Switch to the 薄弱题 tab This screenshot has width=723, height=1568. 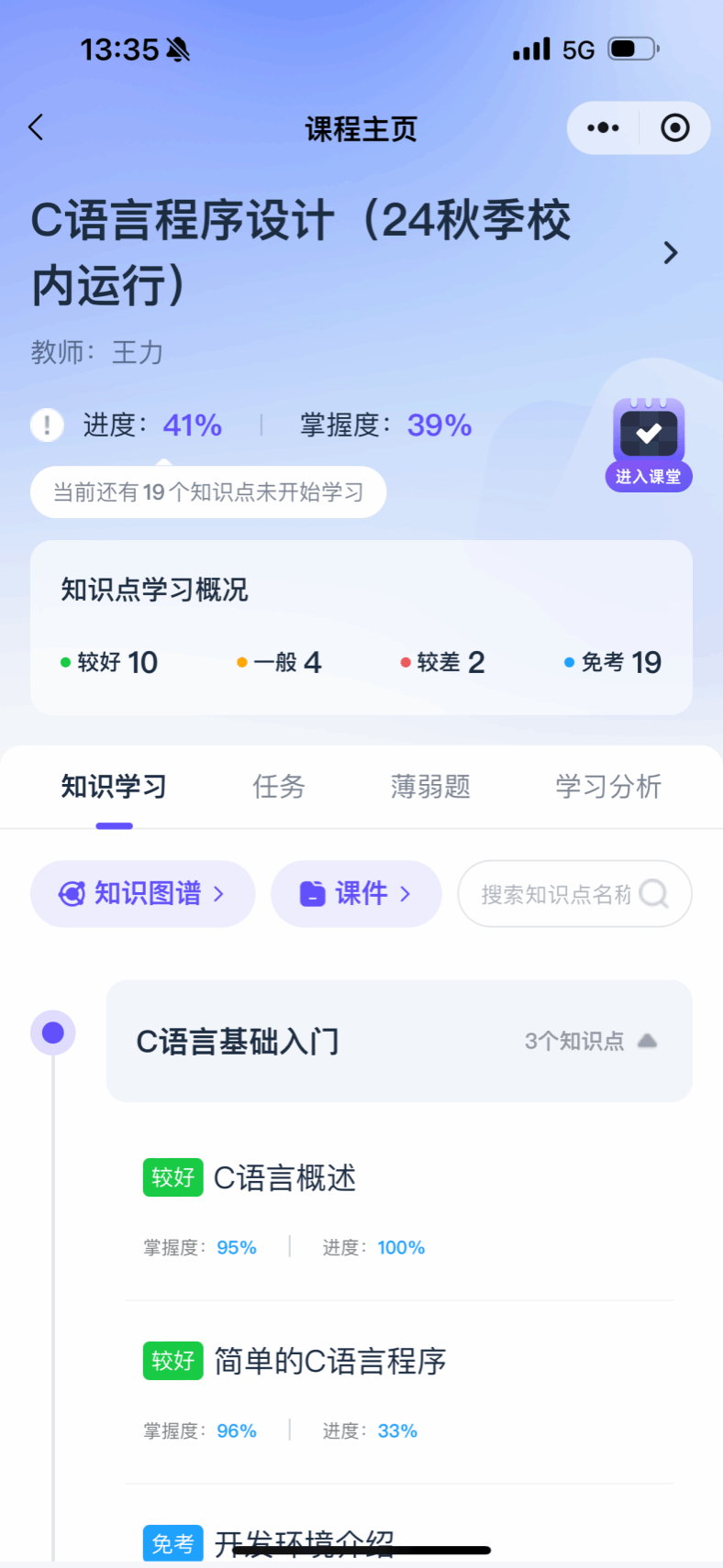430,787
